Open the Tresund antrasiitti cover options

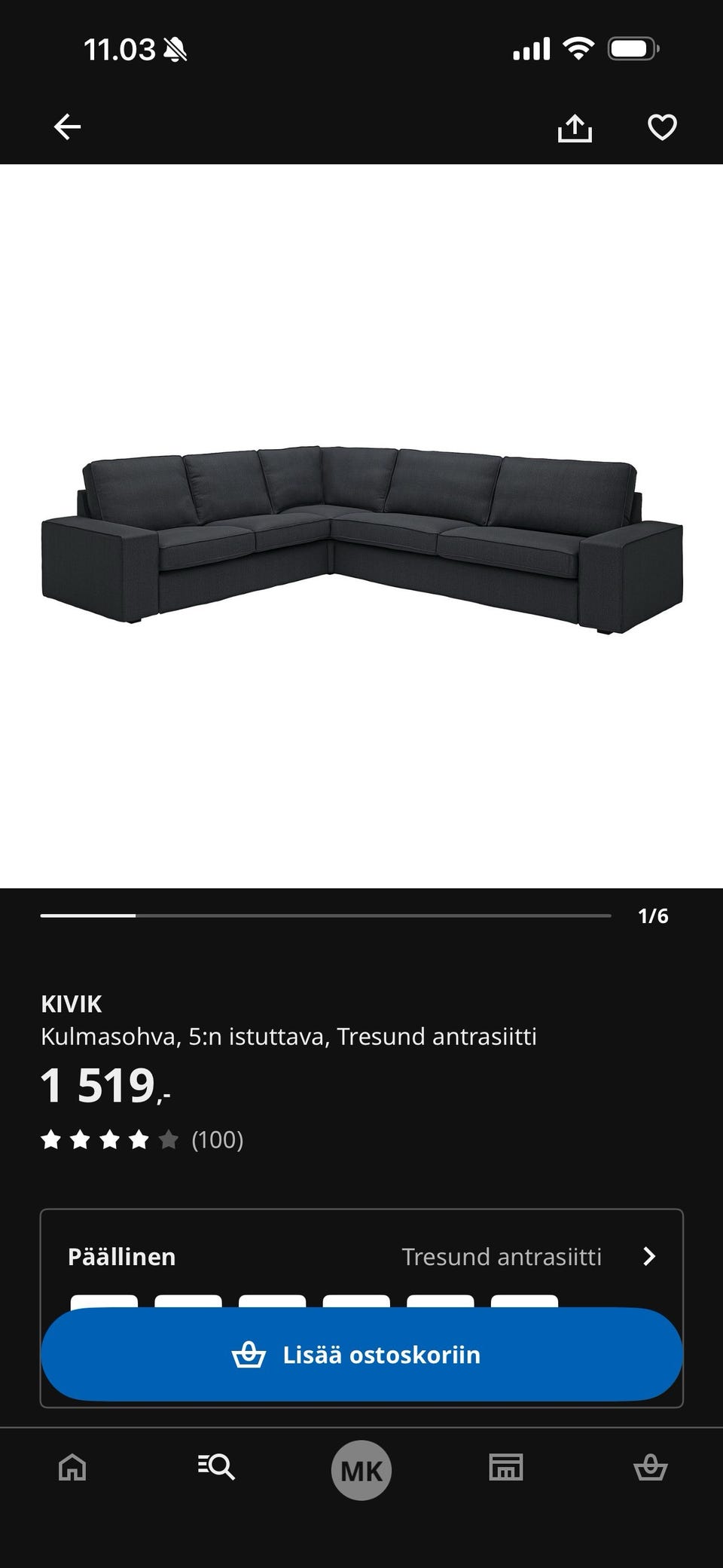502,1256
